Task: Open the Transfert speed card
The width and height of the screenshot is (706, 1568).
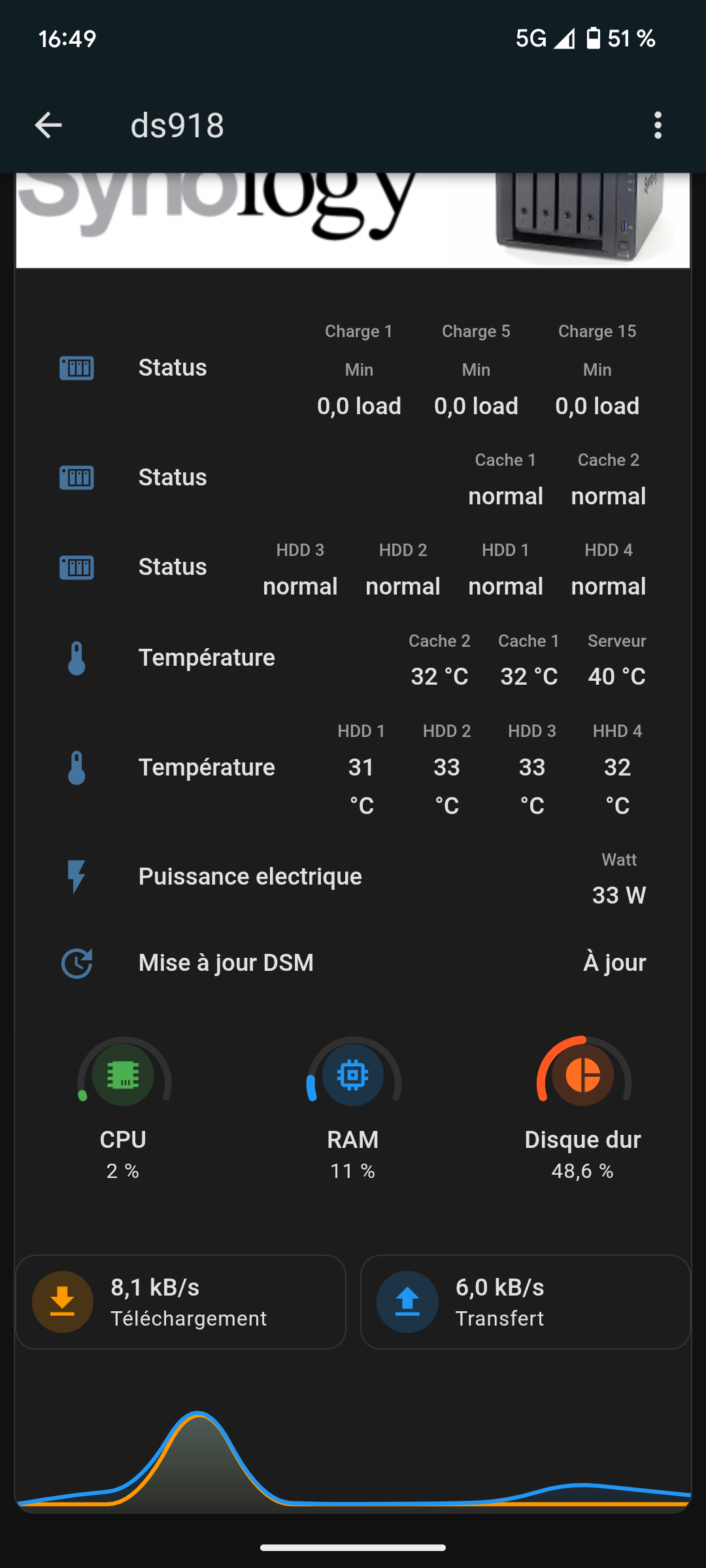Action: (x=525, y=1302)
